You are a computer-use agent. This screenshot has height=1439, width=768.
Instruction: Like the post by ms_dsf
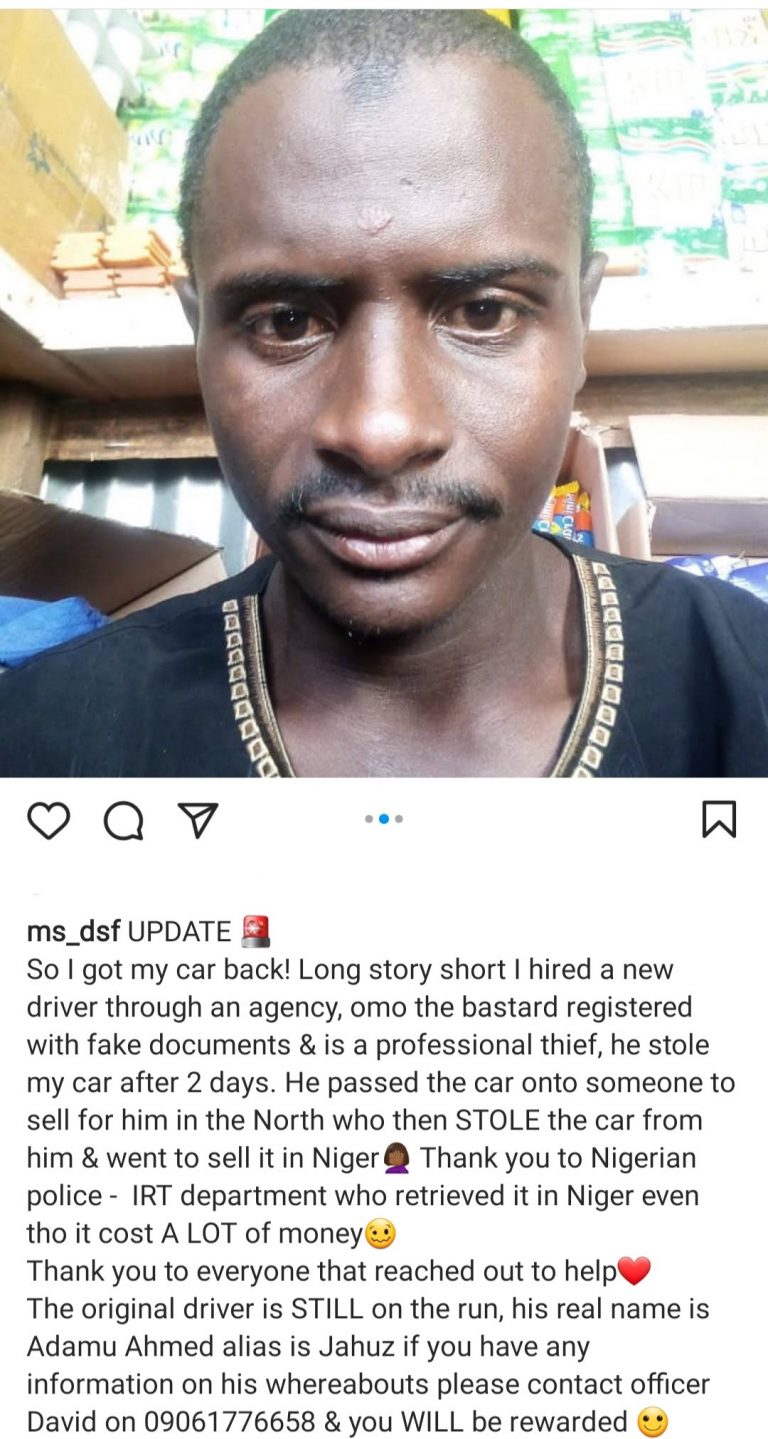click(x=48, y=820)
